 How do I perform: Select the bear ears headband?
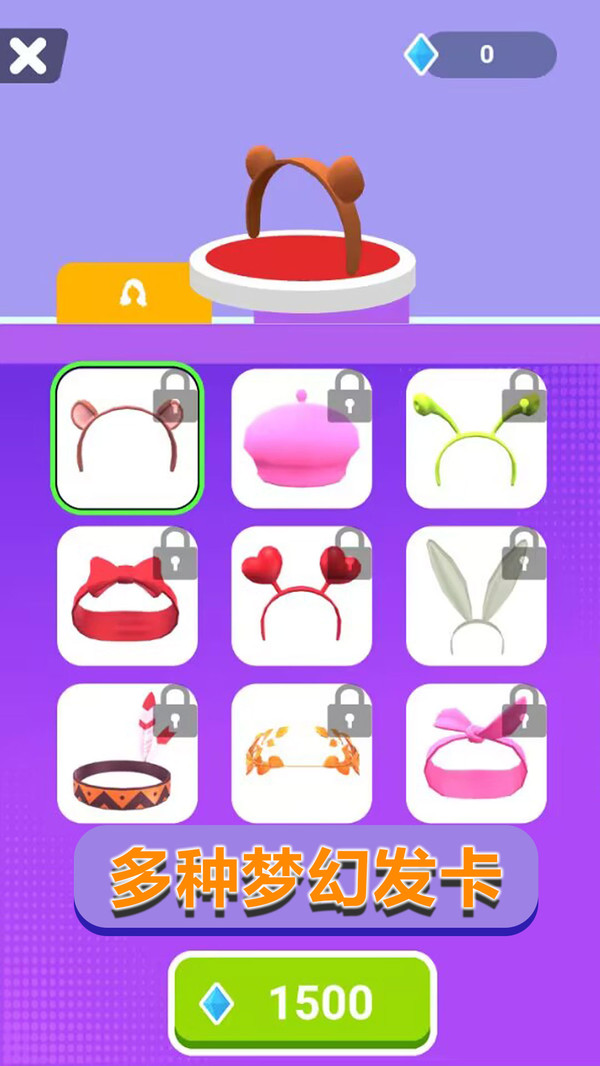[127, 439]
